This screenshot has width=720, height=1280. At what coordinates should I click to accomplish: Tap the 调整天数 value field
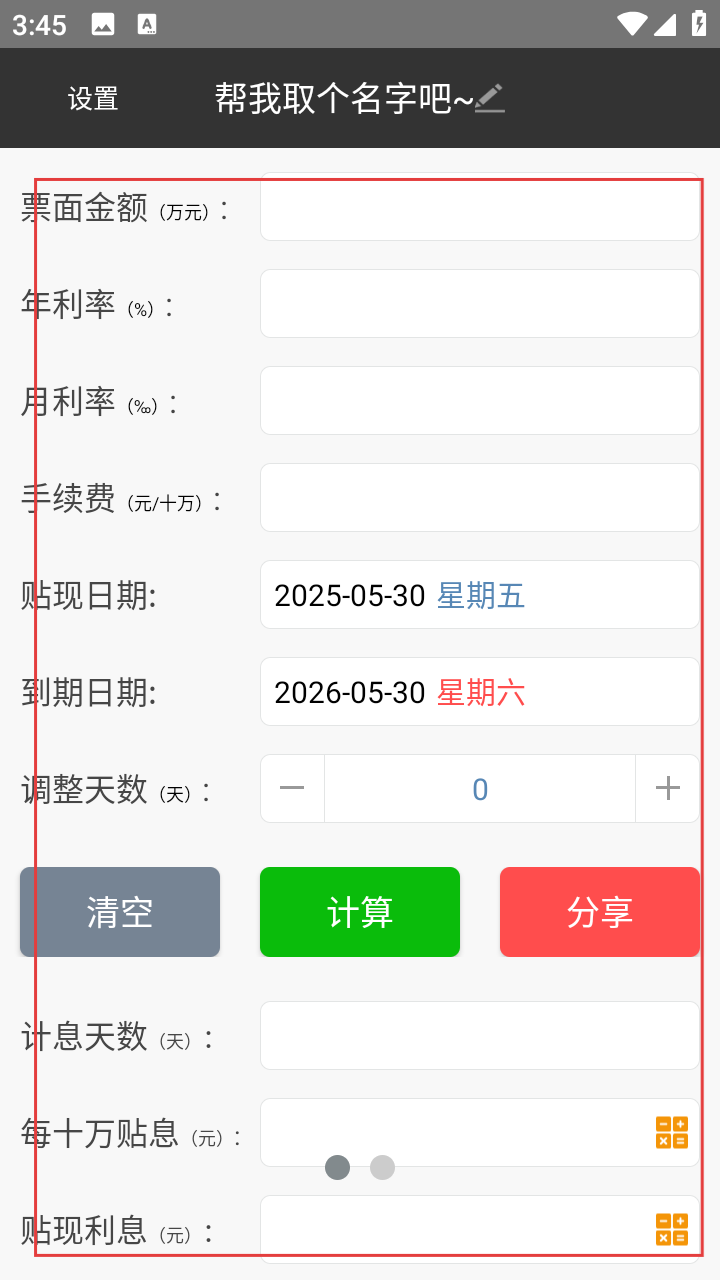[480, 788]
